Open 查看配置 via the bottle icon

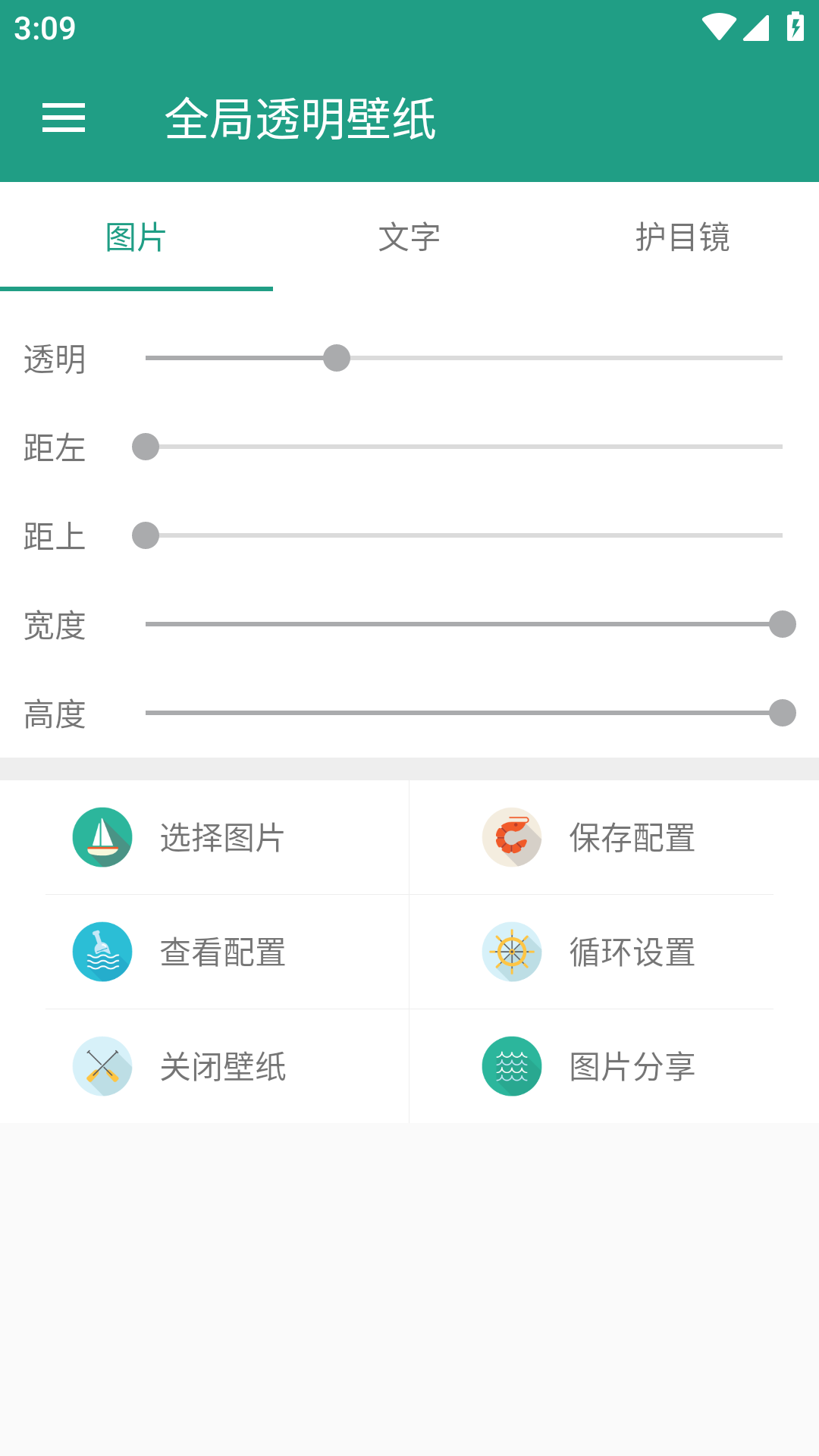click(x=102, y=952)
